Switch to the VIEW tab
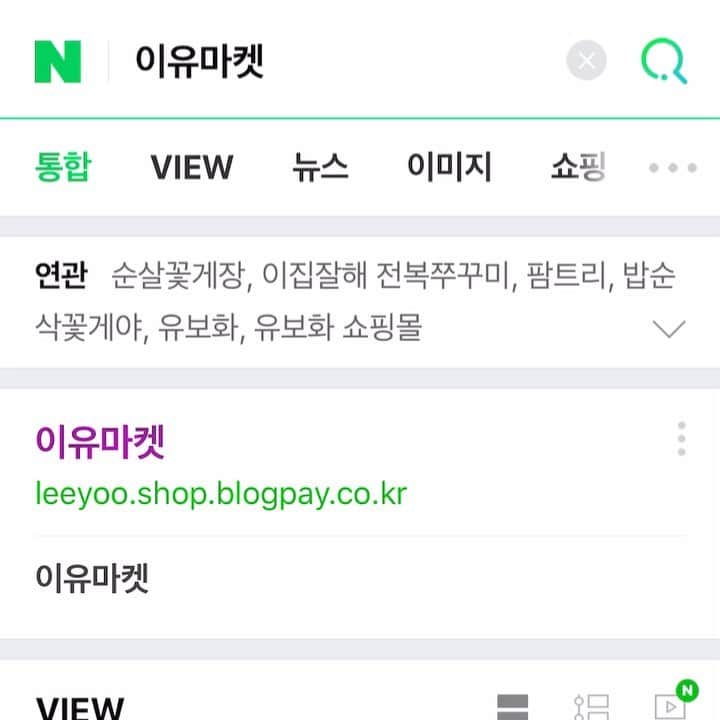 point(191,167)
